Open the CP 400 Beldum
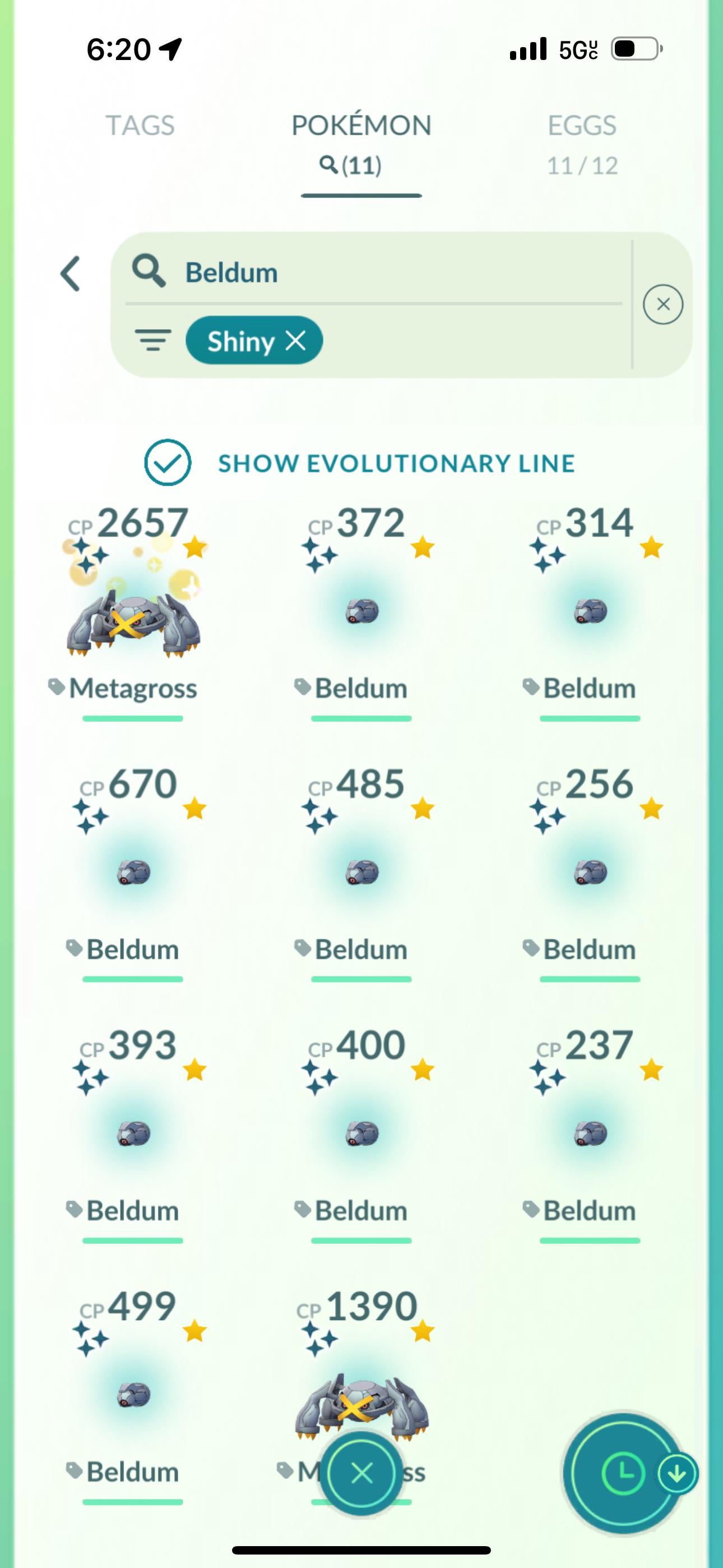The height and width of the screenshot is (1568, 723). [x=361, y=1133]
